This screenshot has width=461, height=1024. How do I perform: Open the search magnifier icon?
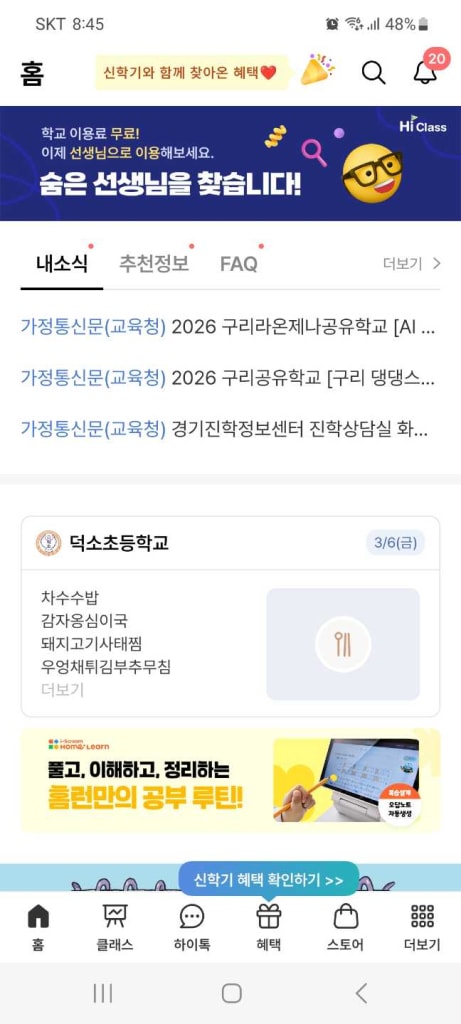[x=373, y=72]
